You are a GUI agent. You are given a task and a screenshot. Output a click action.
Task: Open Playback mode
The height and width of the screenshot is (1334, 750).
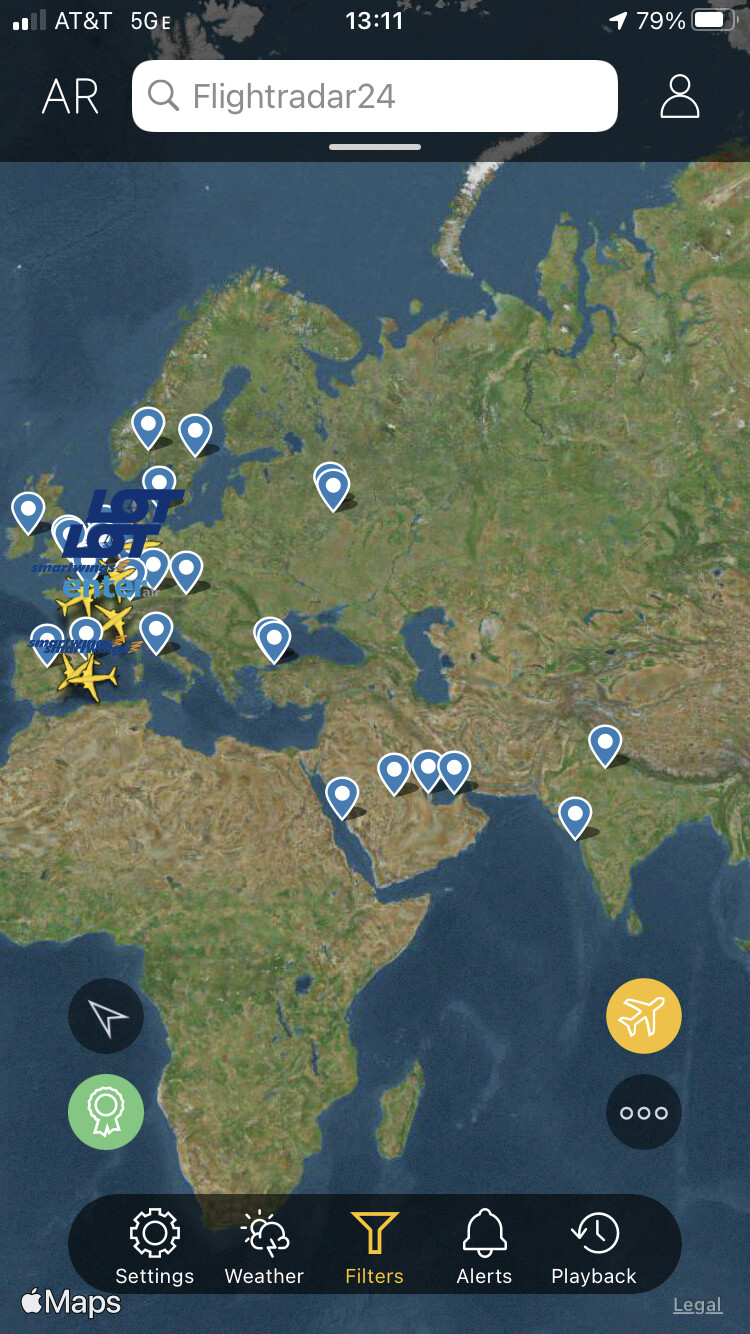[x=594, y=1246]
